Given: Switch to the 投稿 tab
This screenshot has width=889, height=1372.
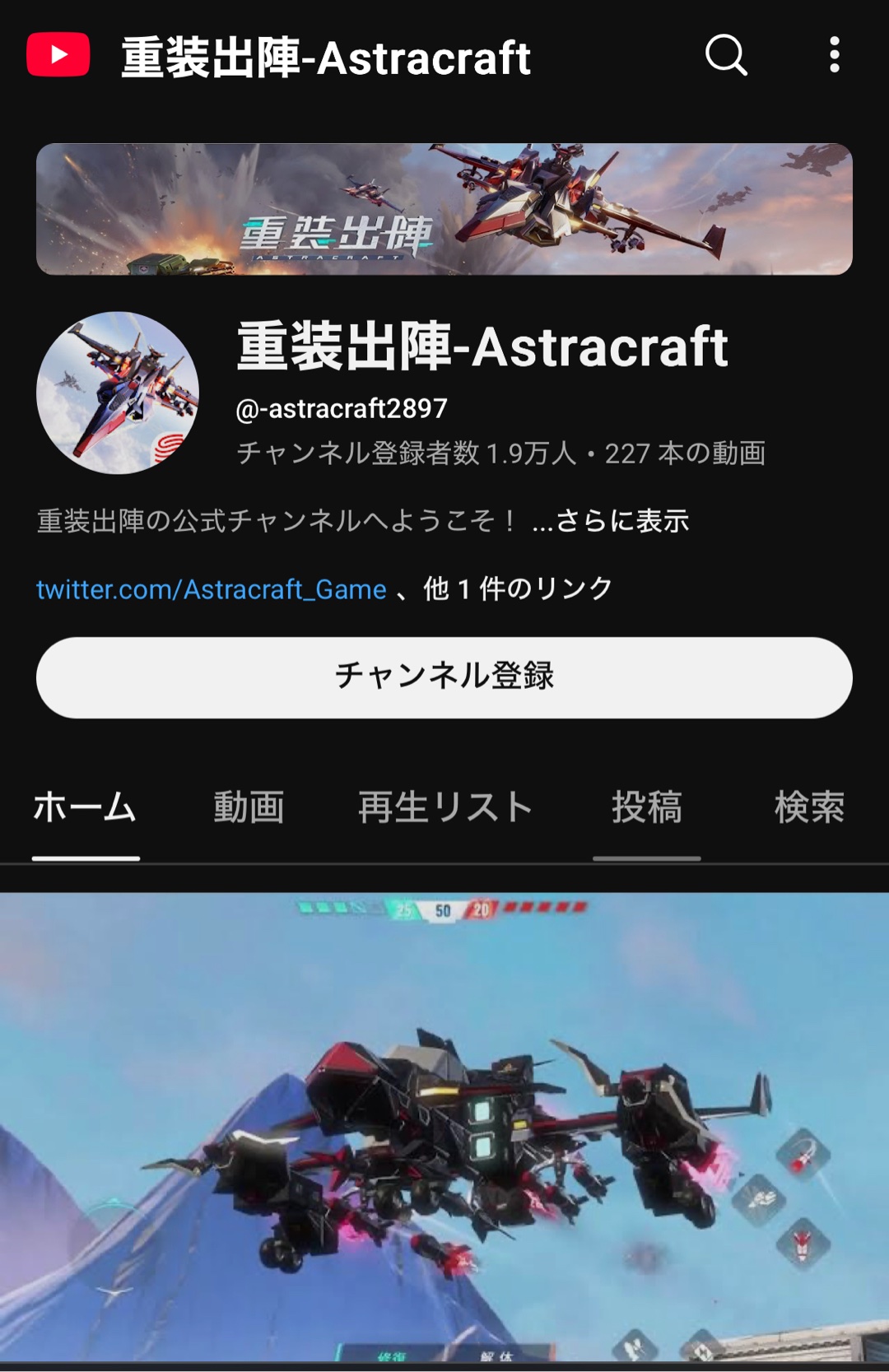Looking at the screenshot, I should 647,807.
